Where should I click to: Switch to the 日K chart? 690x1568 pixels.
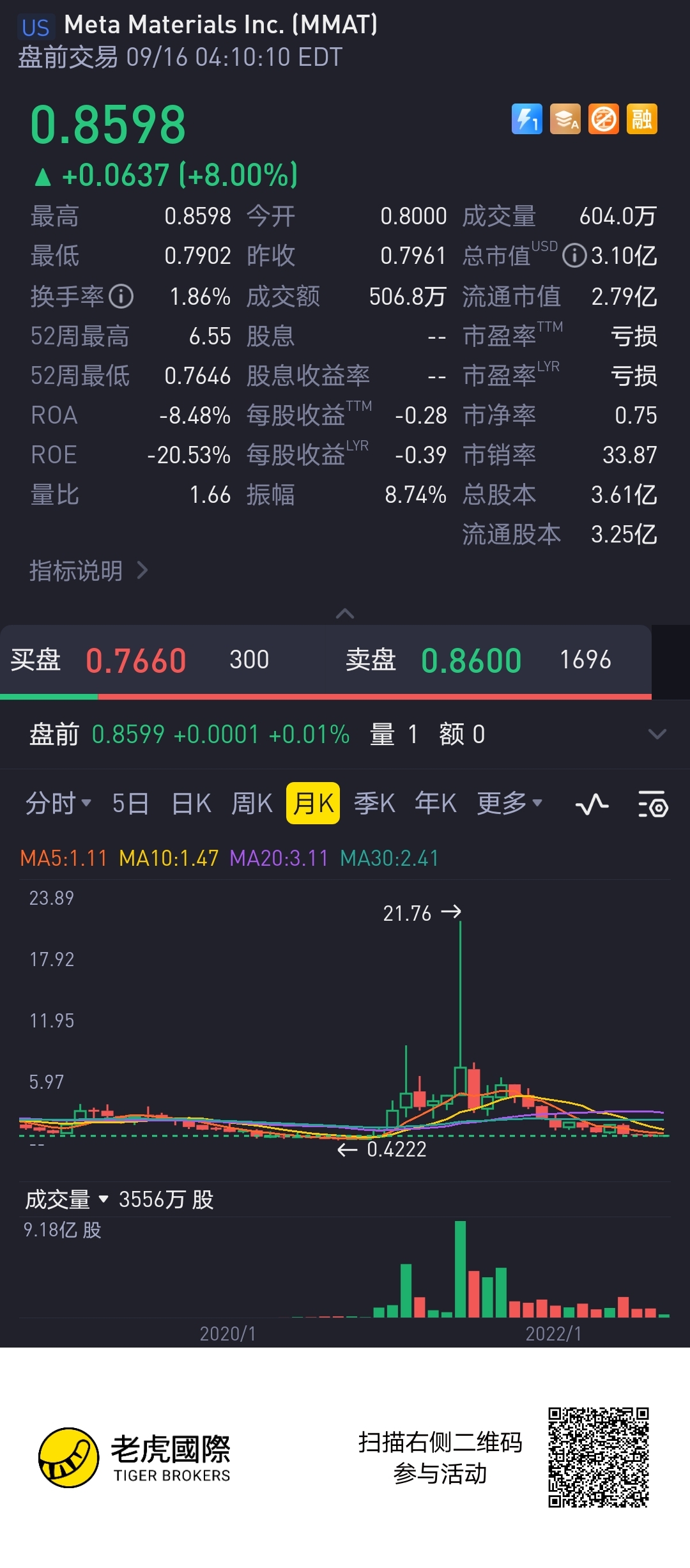191,803
